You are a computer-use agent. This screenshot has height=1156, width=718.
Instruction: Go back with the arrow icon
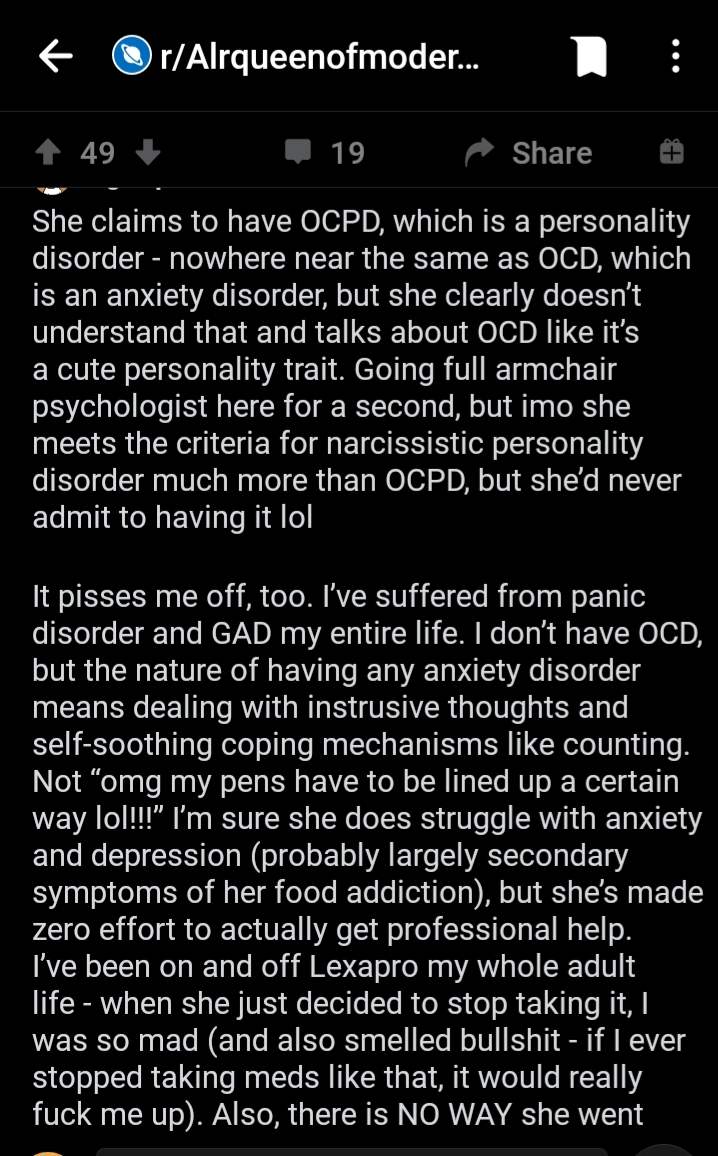(x=55, y=57)
